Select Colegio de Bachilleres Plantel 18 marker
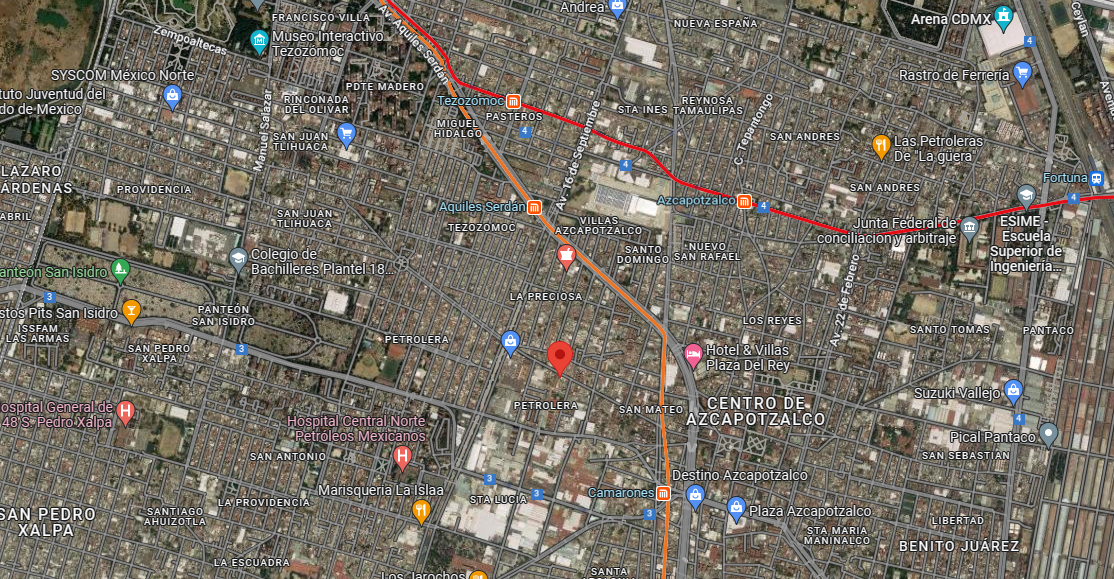Viewport: 1114px width, 579px height. (239, 260)
